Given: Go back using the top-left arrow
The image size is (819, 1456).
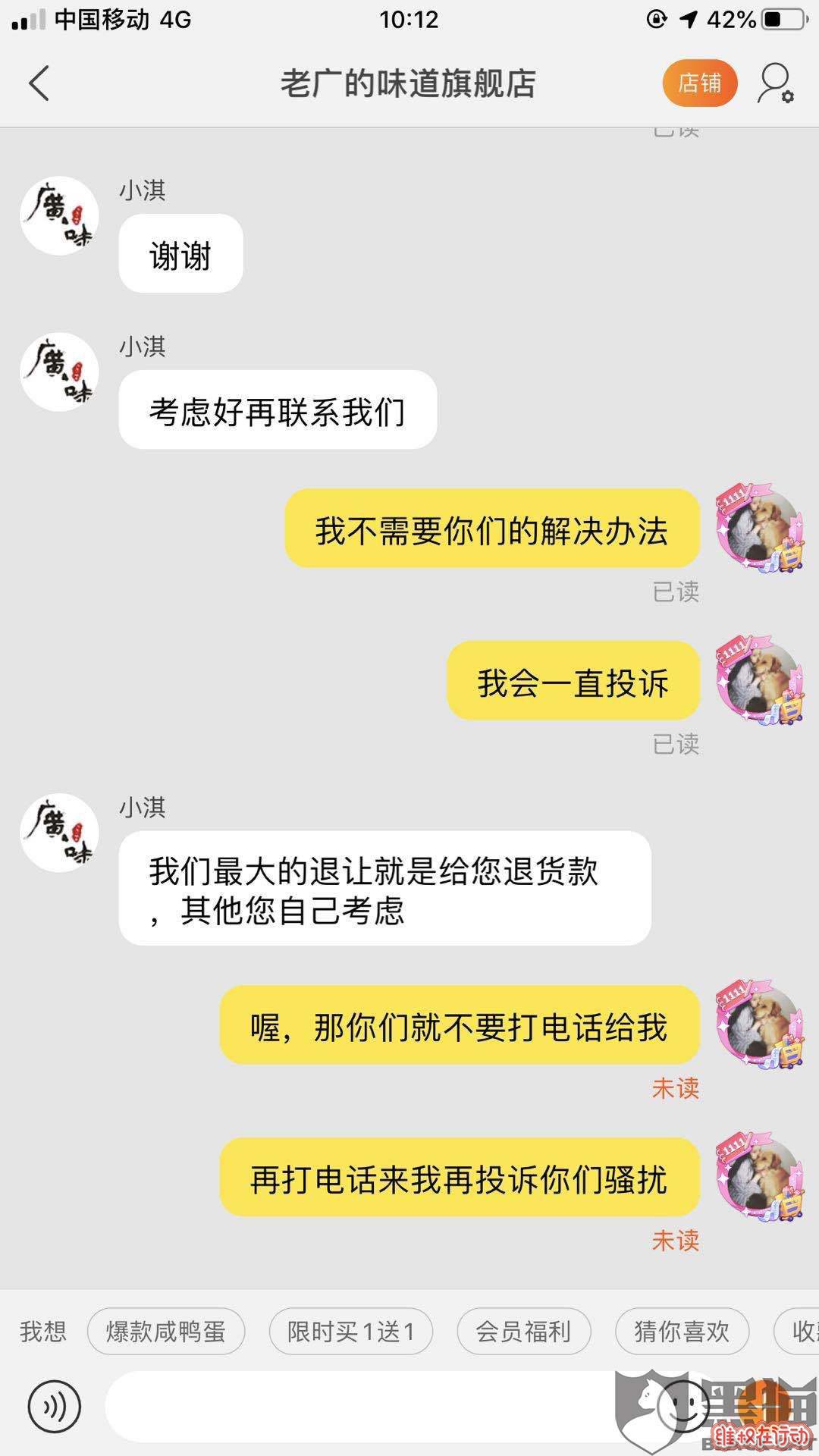Looking at the screenshot, I should coord(39,83).
